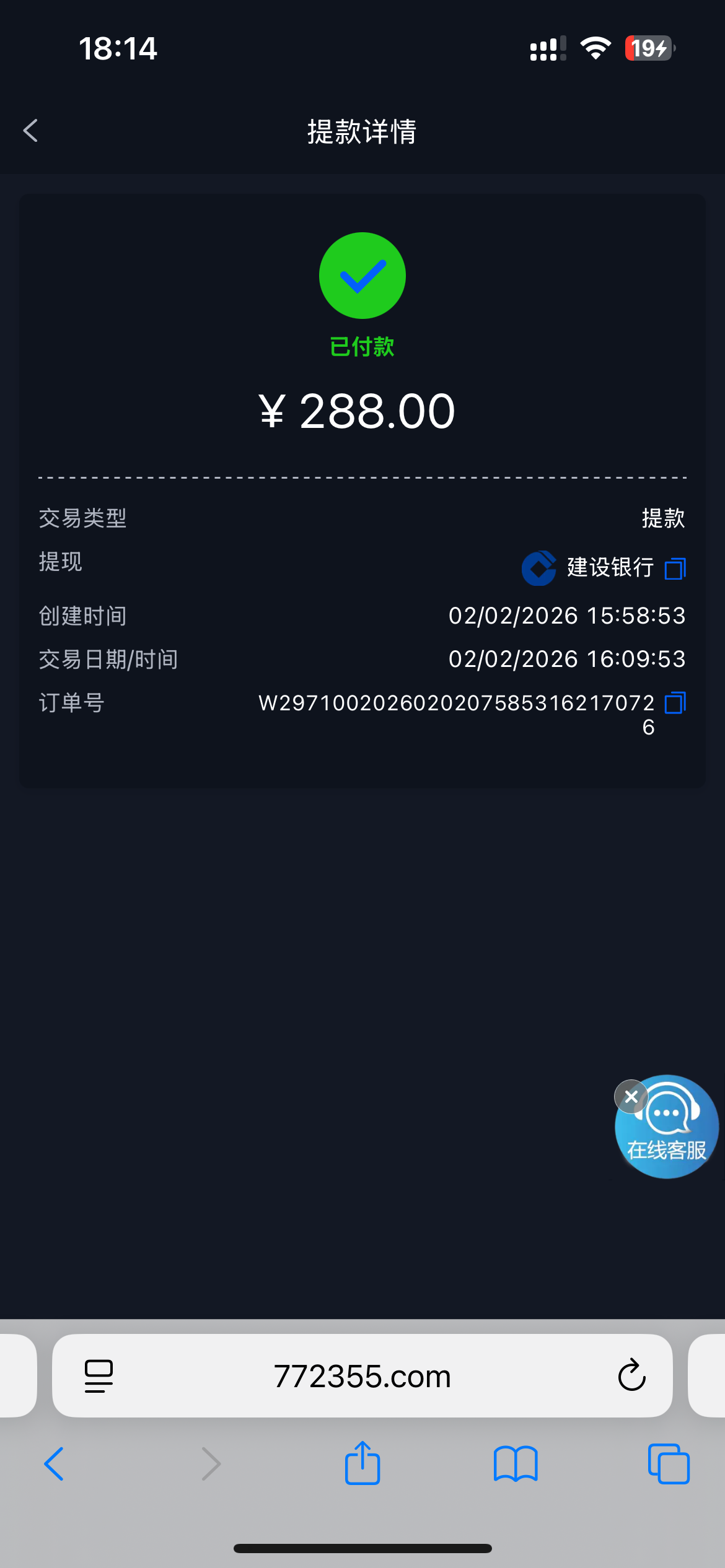Copy the 建设银行 withdrawal account info
Image resolution: width=725 pixels, height=1568 pixels.
pos(675,568)
